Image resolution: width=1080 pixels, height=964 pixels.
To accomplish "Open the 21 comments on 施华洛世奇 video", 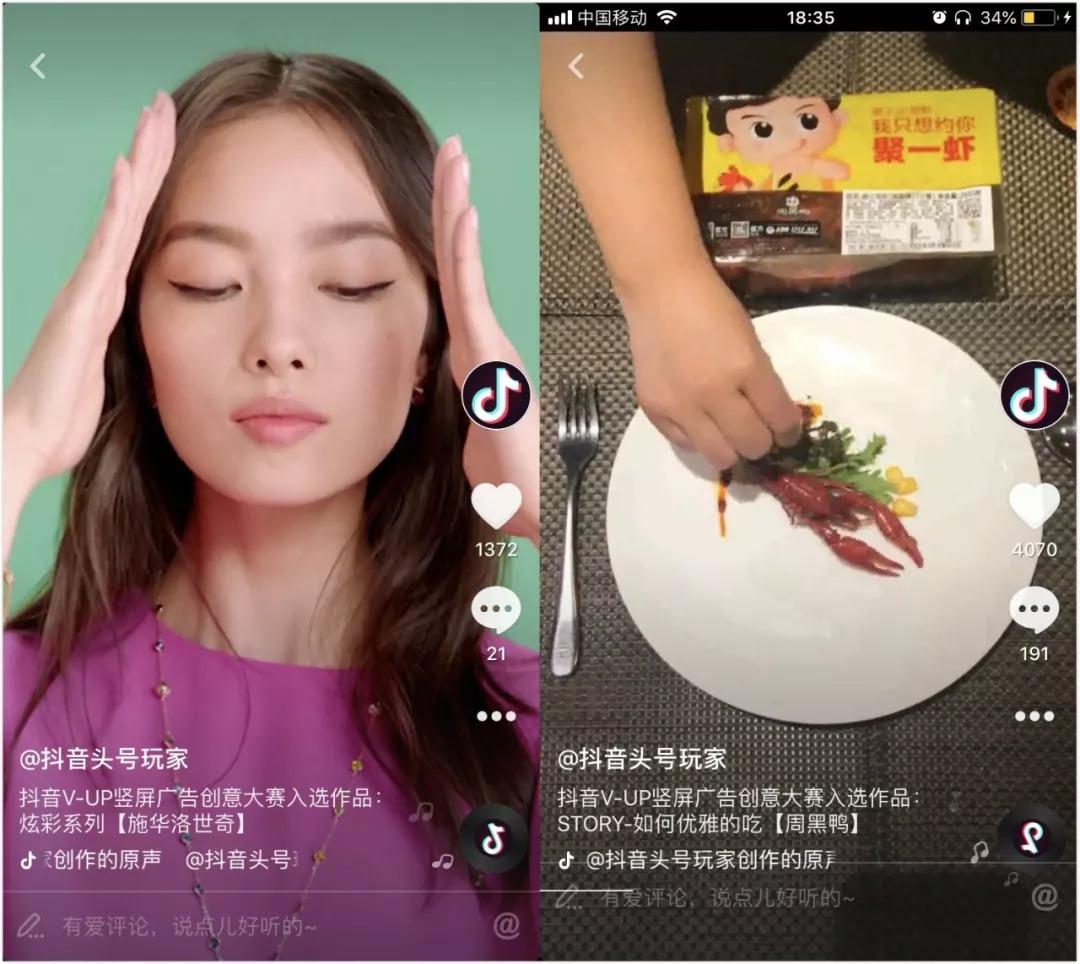I will [496, 612].
